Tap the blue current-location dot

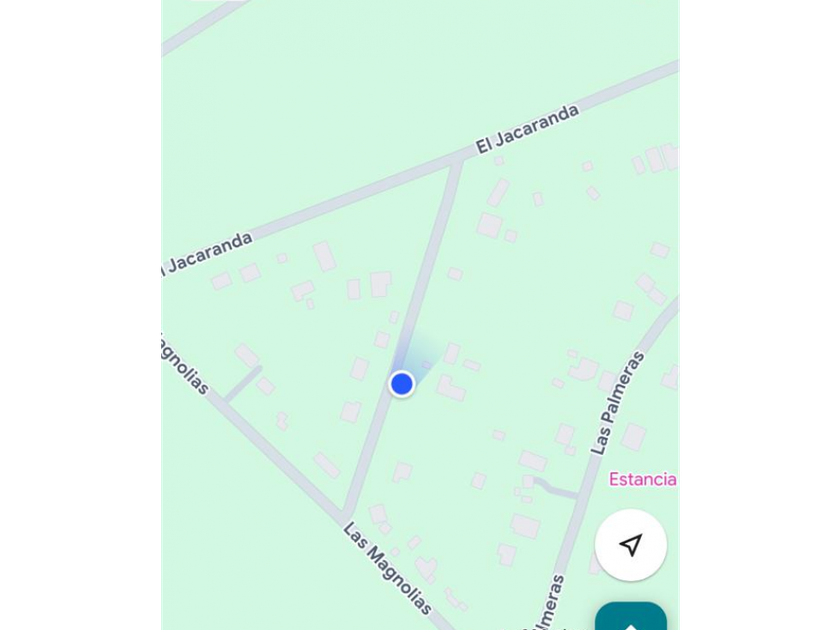click(x=402, y=383)
